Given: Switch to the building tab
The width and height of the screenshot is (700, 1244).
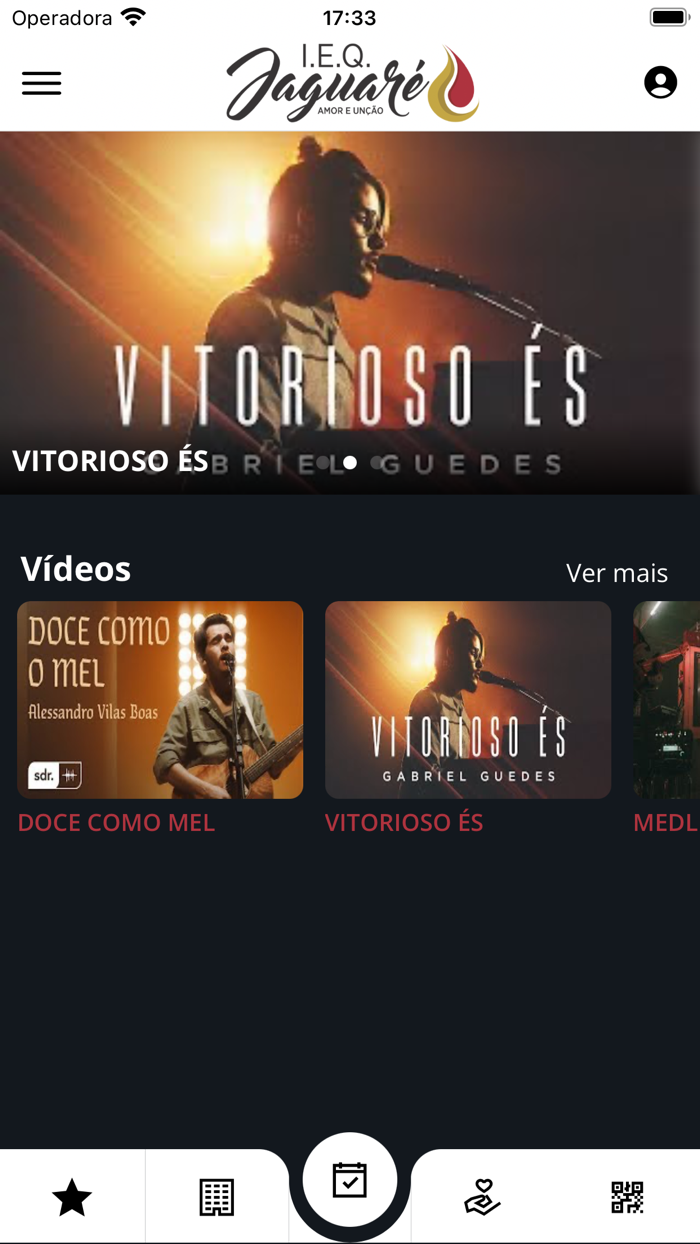Looking at the screenshot, I should point(216,1197).
